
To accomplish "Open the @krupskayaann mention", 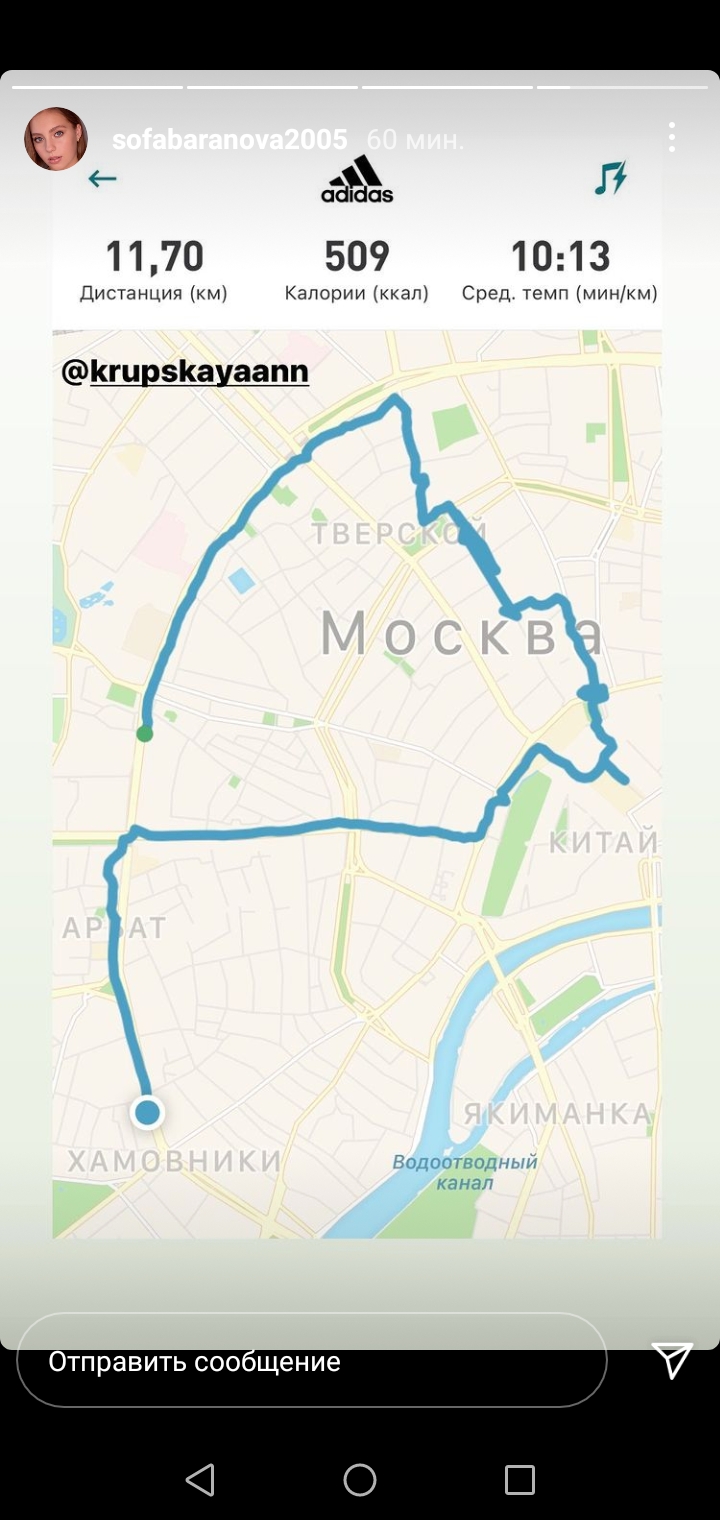I will (x=185, y=372).
